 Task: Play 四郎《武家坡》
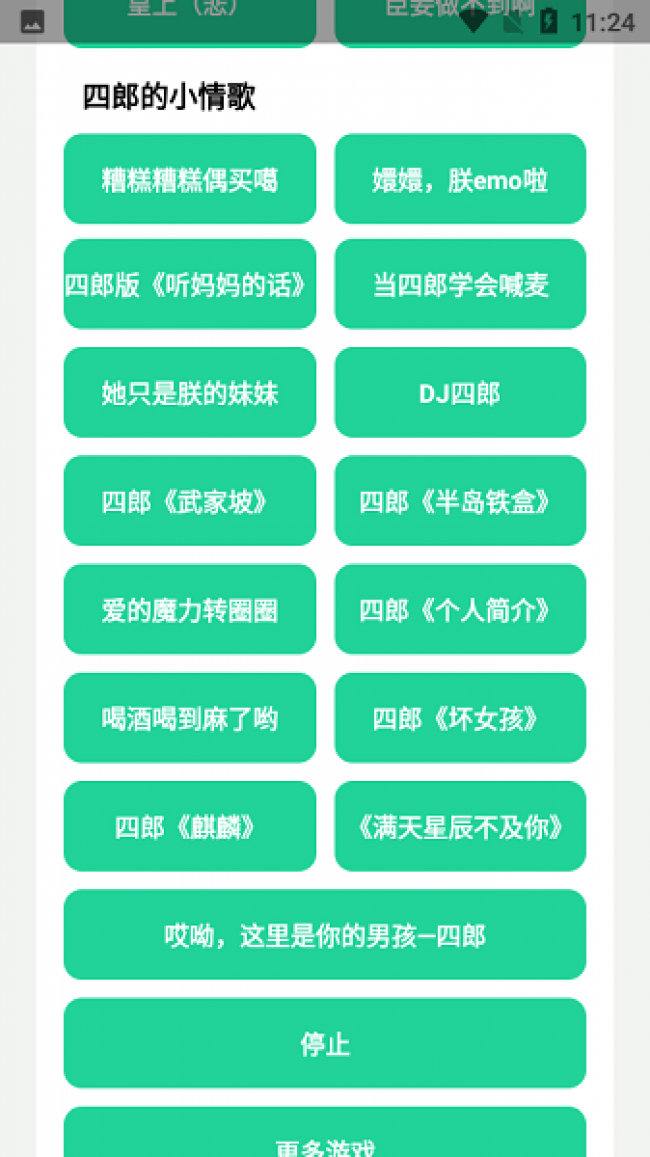pyautogui.click(x=190, y=501)
